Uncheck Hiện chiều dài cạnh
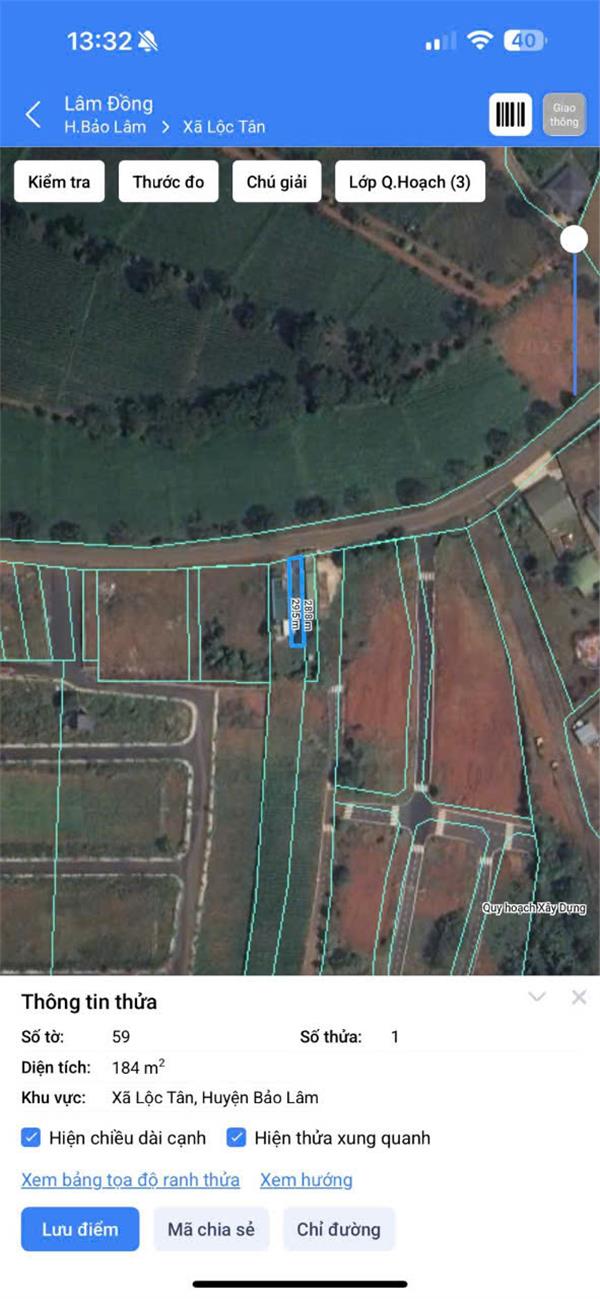The width and height of the screenshot is (600, 1299). tap(32, 1138)
